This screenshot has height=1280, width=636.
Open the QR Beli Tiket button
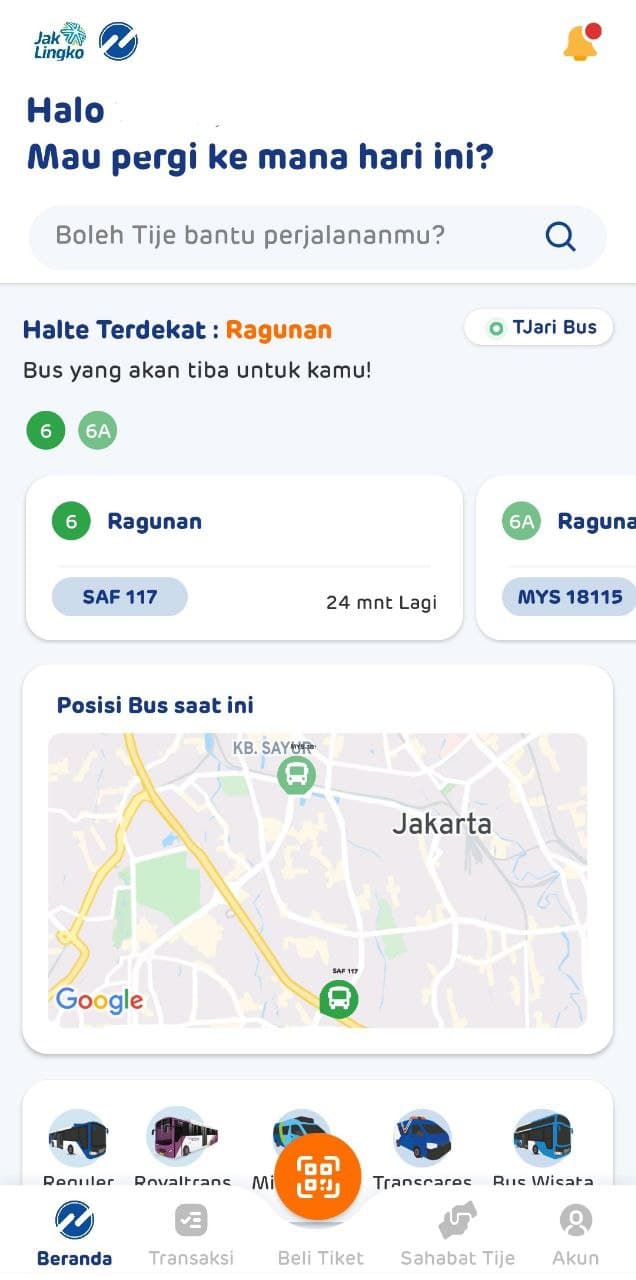pos(317,1176)
